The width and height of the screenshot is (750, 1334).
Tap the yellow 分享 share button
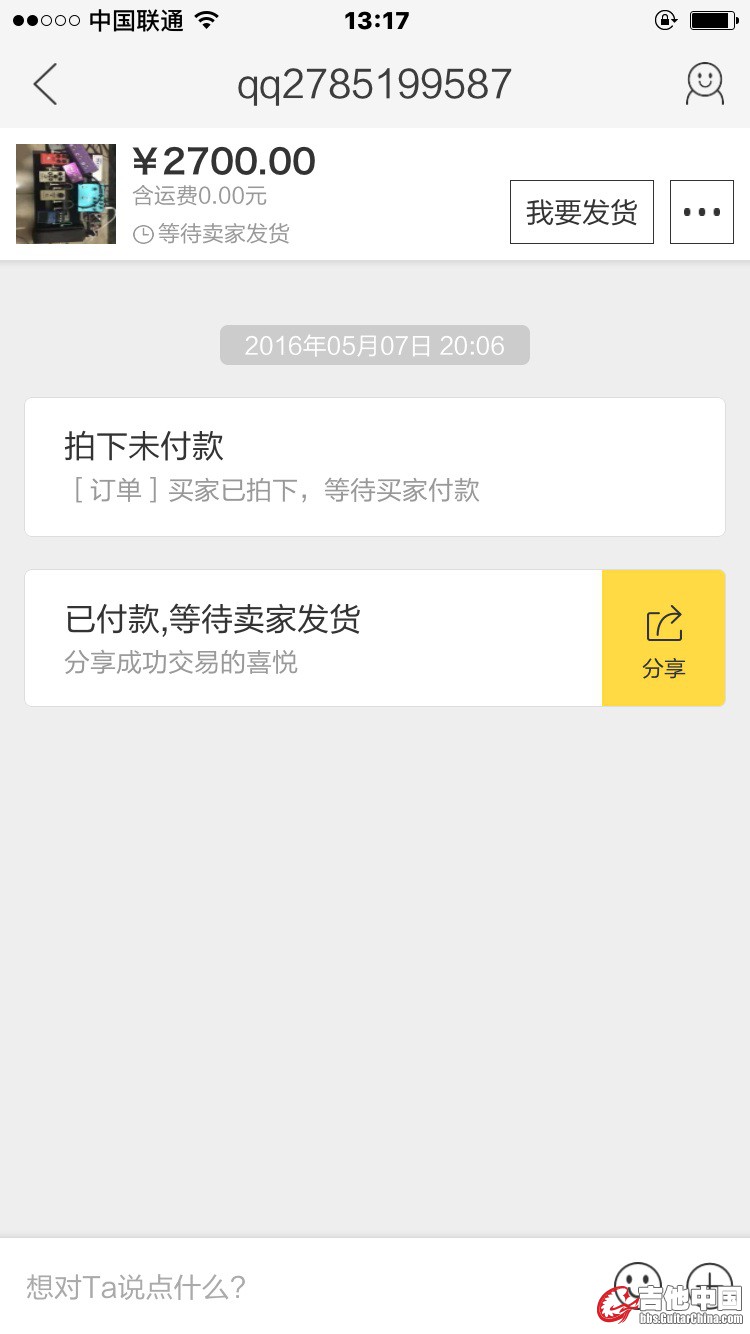click(x=663, y=638)
